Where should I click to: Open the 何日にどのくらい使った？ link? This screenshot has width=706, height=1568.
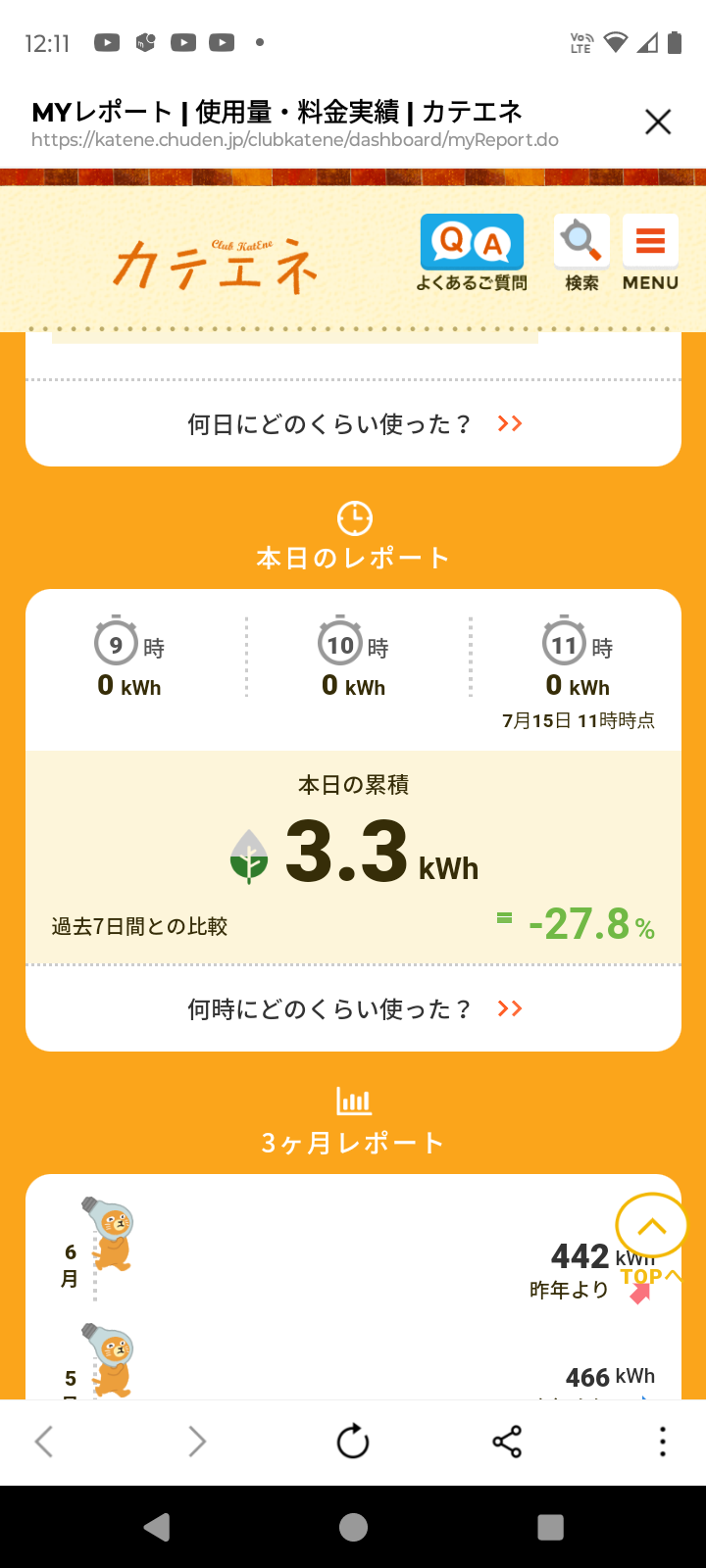coord(353,424)
